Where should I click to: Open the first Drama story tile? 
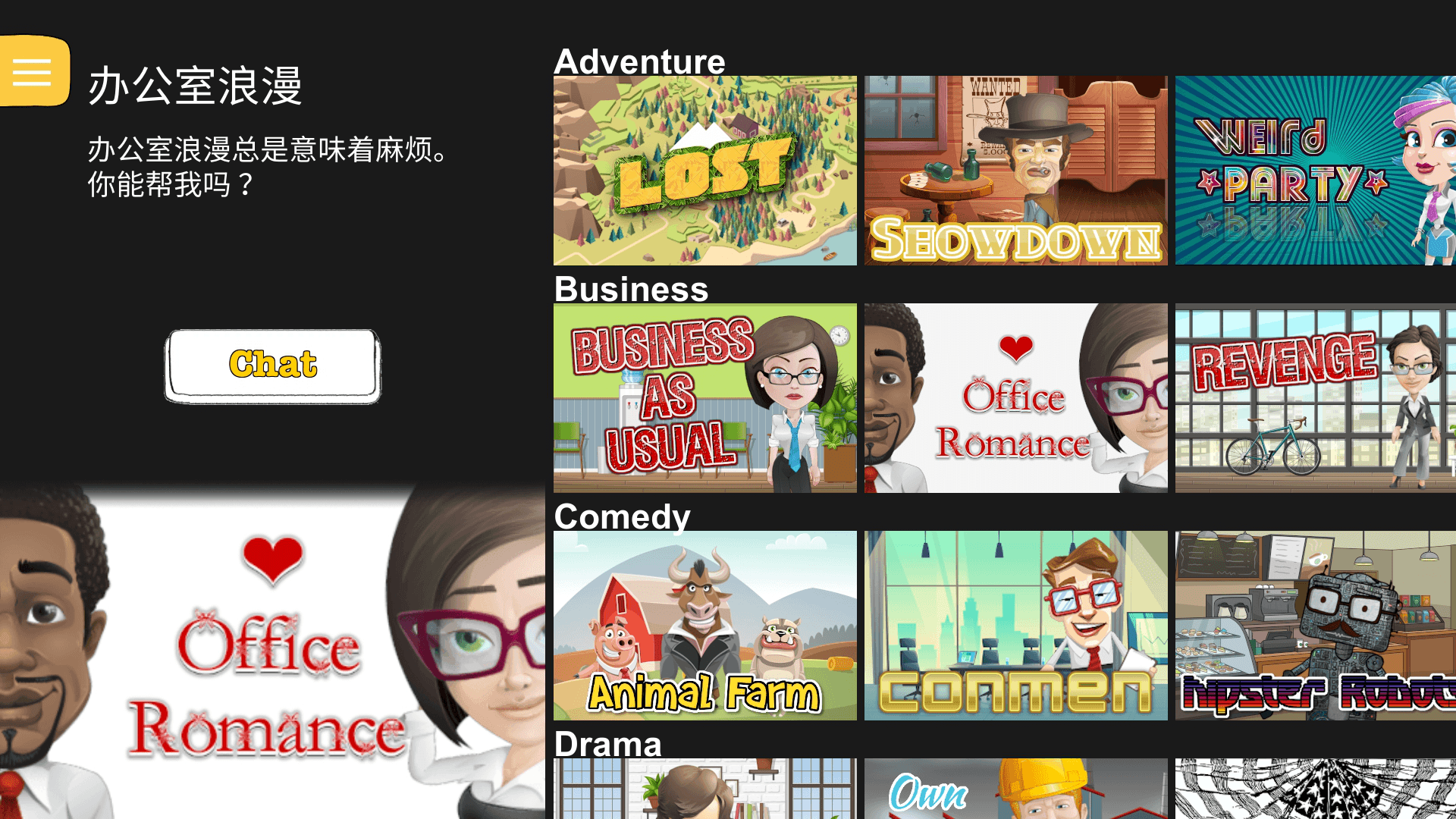[x=704, y=789]
